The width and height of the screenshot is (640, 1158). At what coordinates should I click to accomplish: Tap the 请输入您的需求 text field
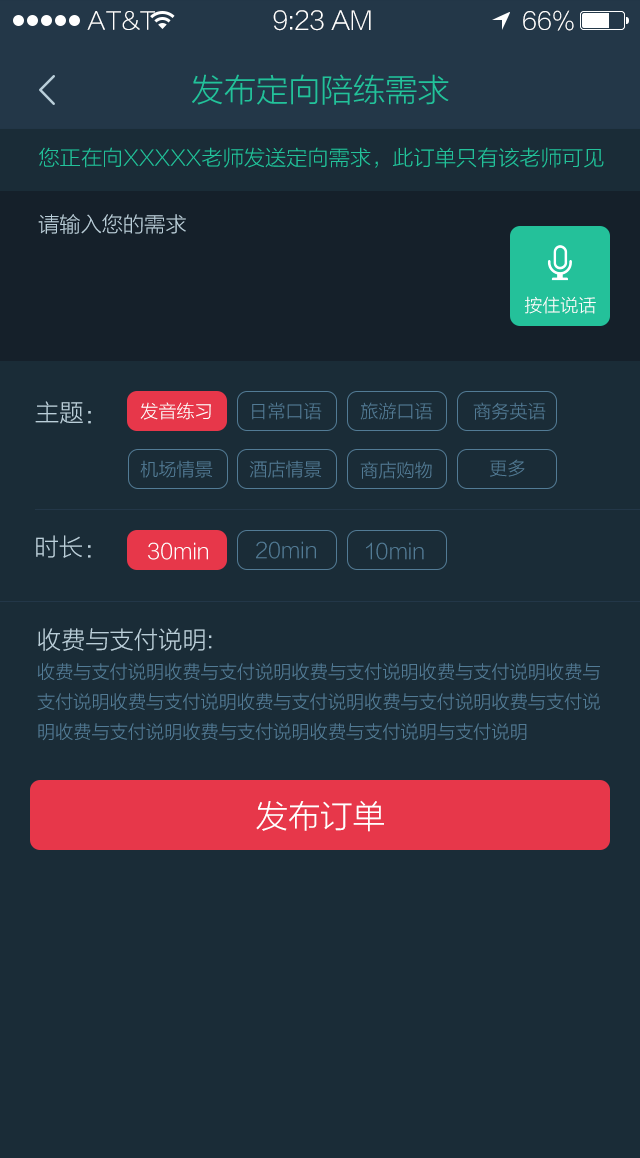coord(260,270)
